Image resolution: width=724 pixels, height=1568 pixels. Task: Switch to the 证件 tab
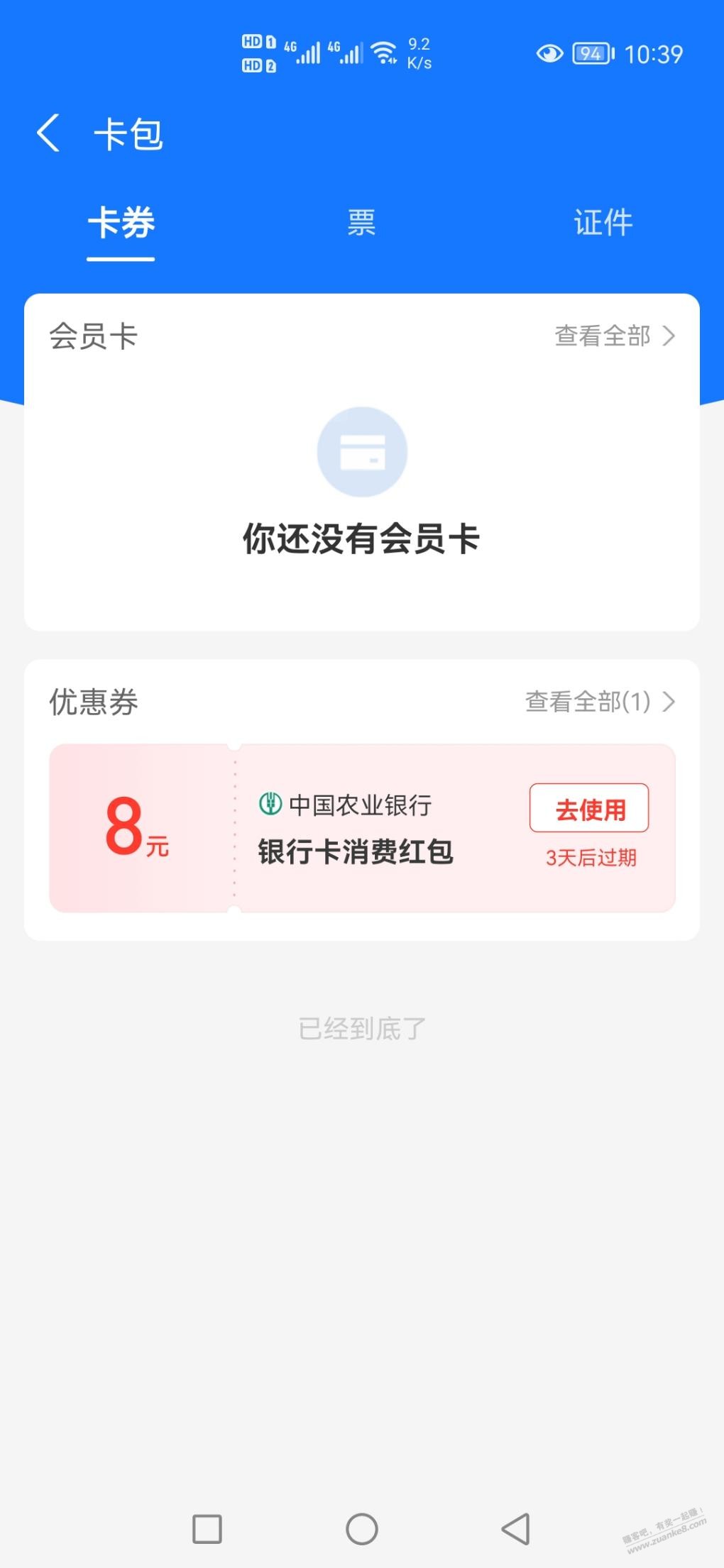tap(603, 223)
